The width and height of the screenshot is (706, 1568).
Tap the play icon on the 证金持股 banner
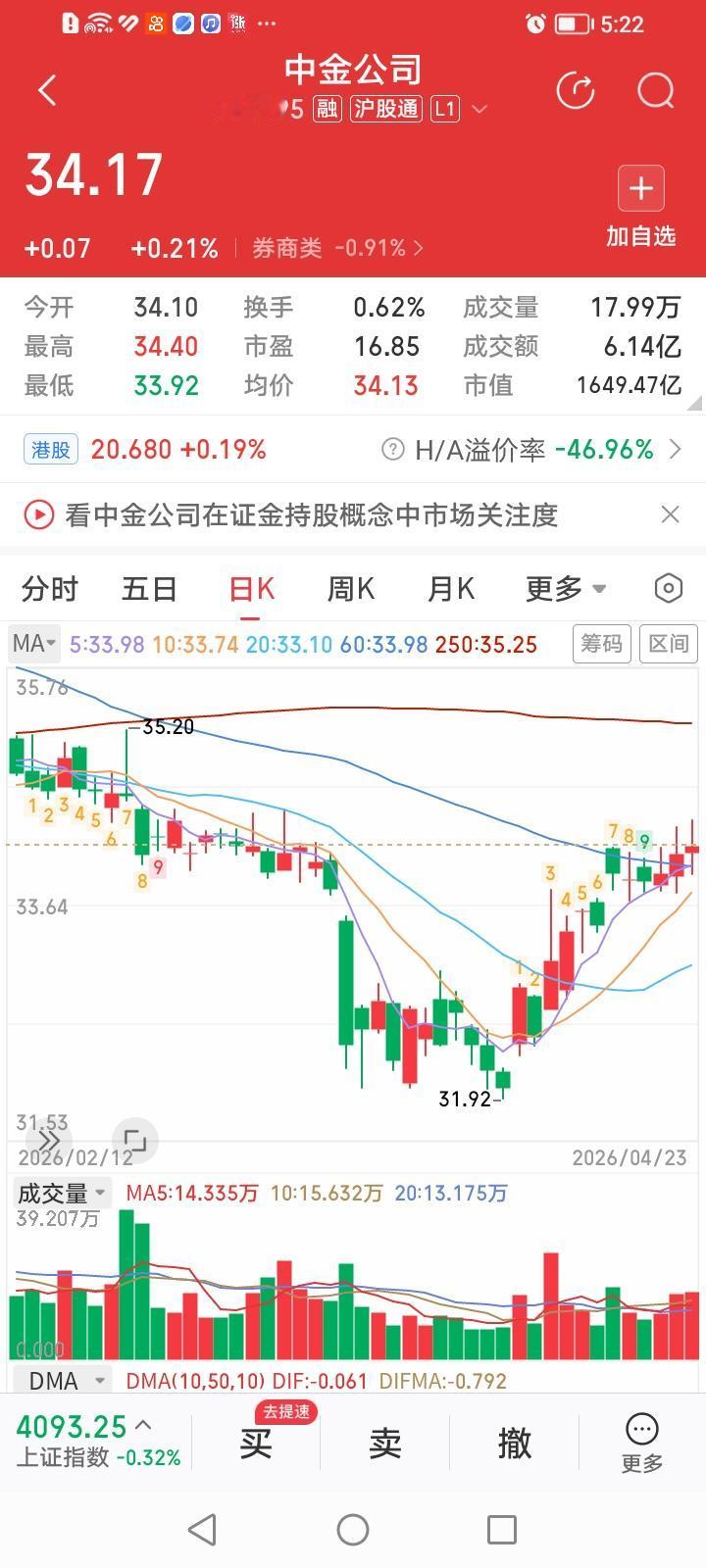(x=38, y=514)
